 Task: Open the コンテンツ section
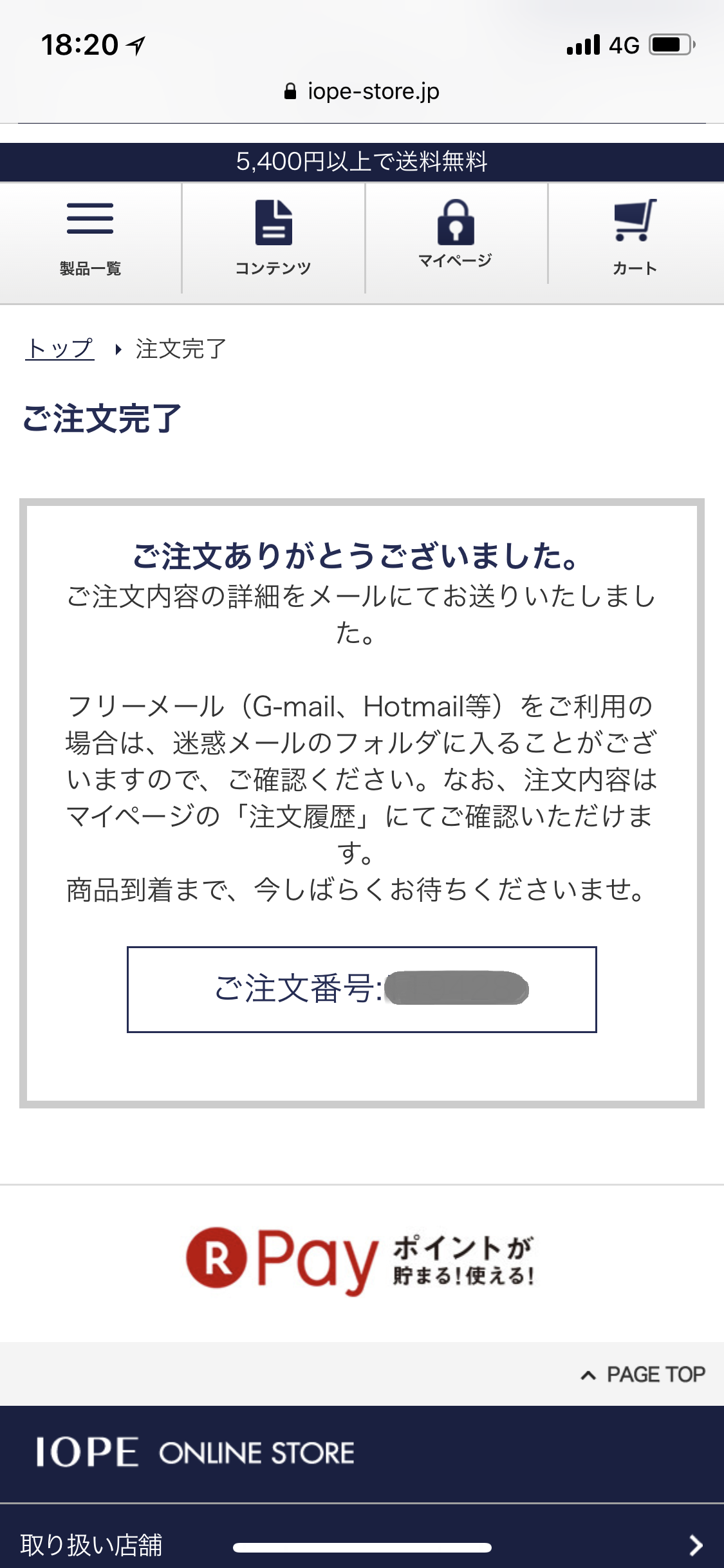[x=274, y=239]
